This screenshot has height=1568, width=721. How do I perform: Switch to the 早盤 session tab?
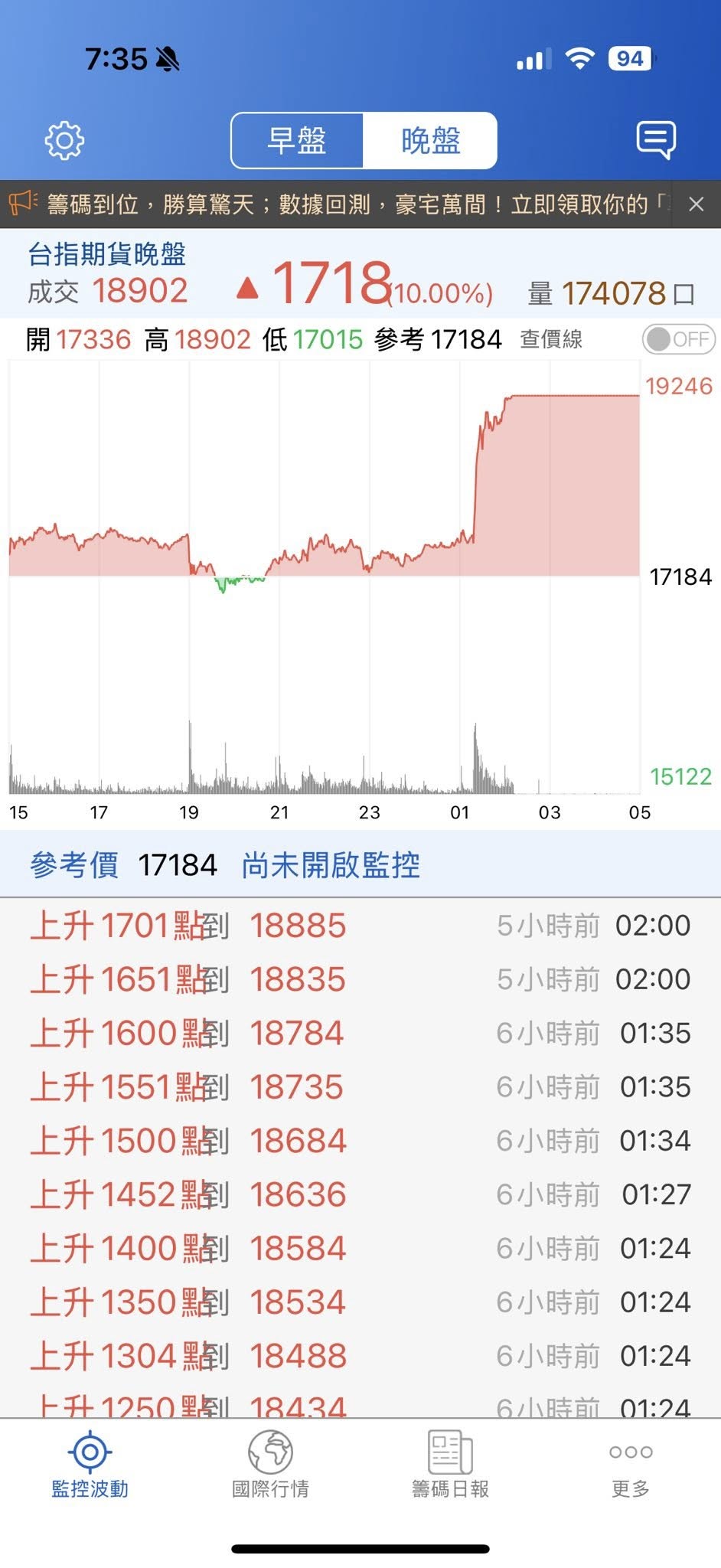(297, 141)
